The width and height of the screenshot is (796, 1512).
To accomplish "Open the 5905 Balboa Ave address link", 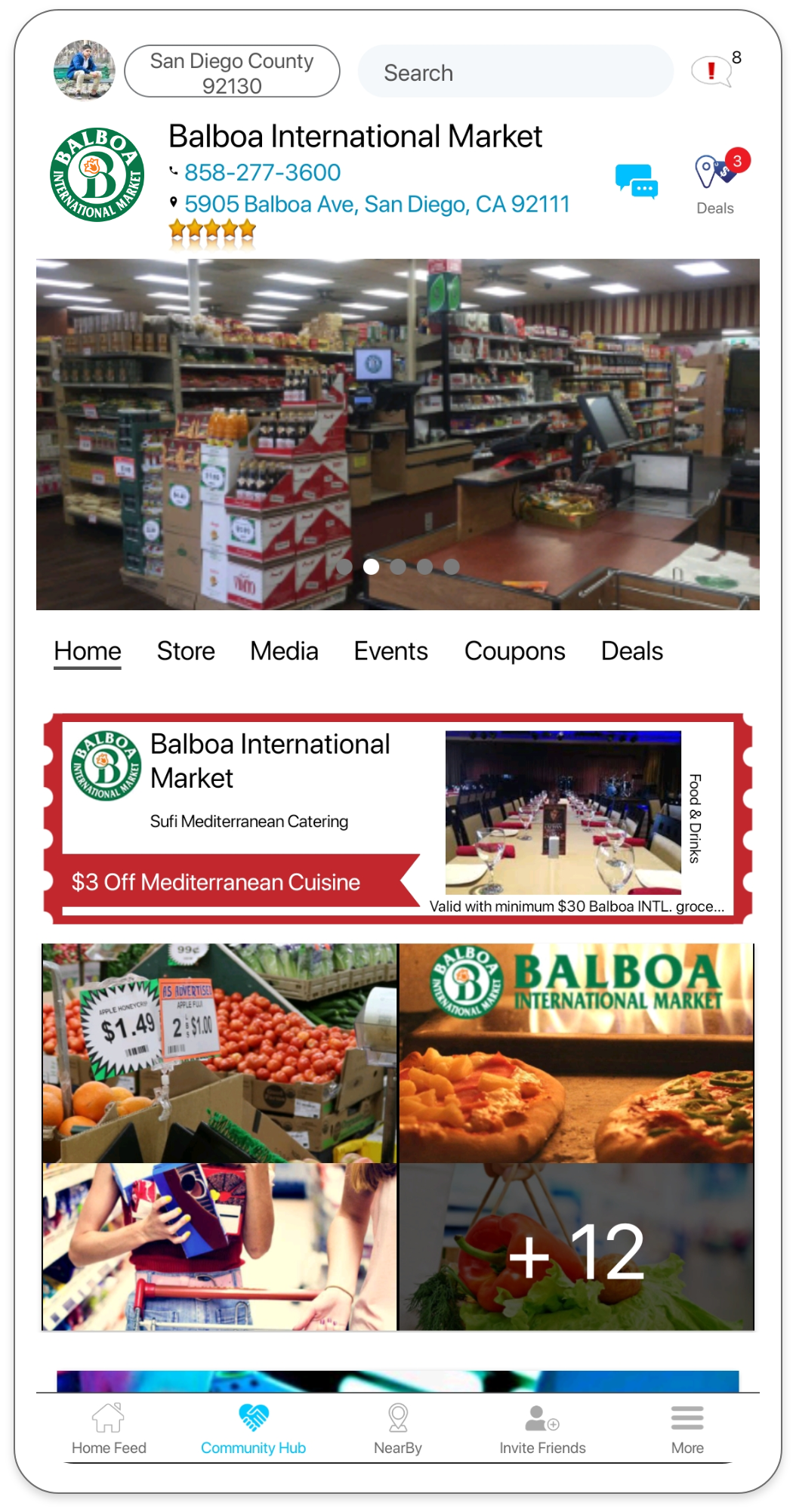I will (376, 205).
